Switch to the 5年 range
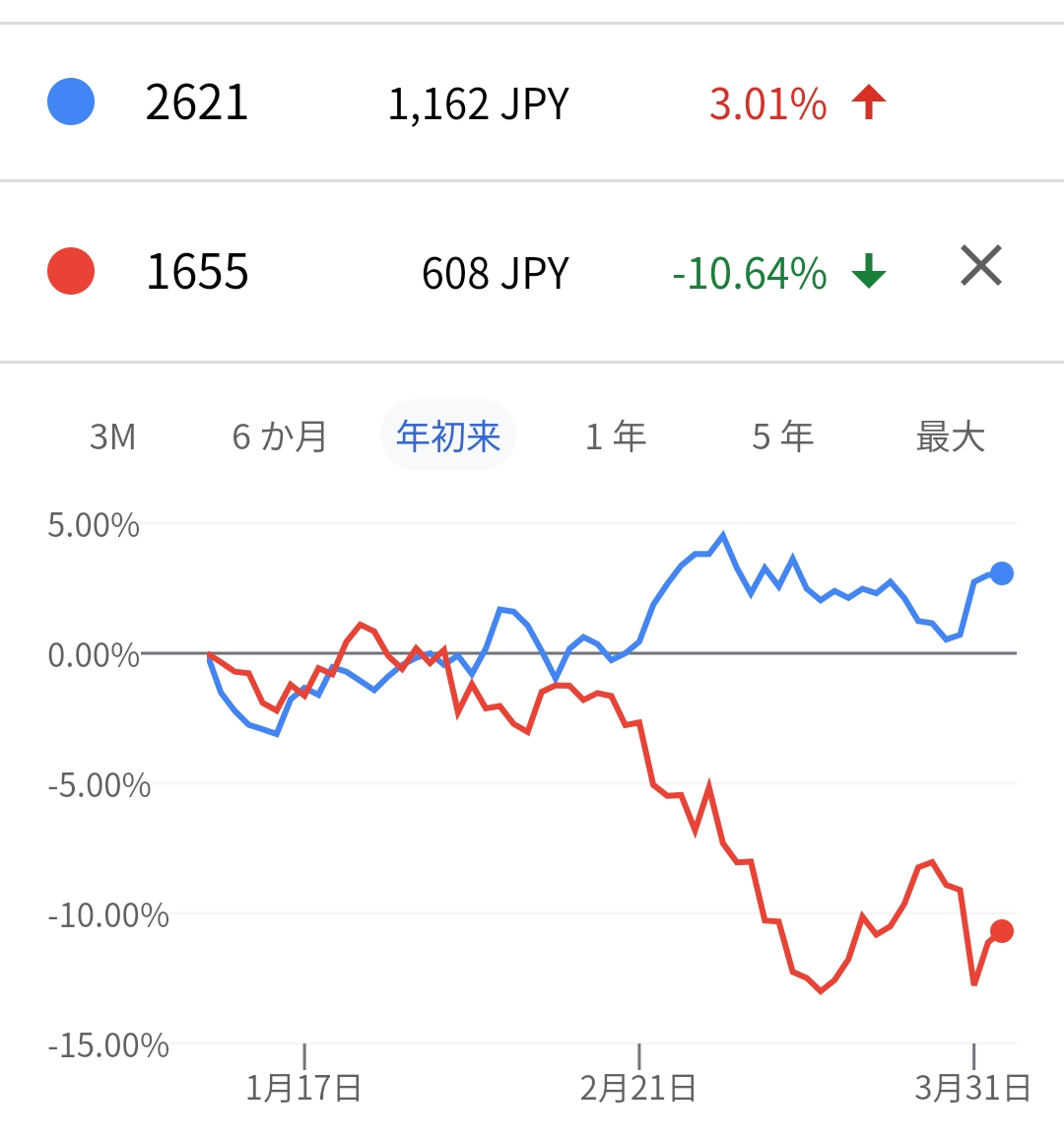The image size is (1064, 1142). [783, 436]
